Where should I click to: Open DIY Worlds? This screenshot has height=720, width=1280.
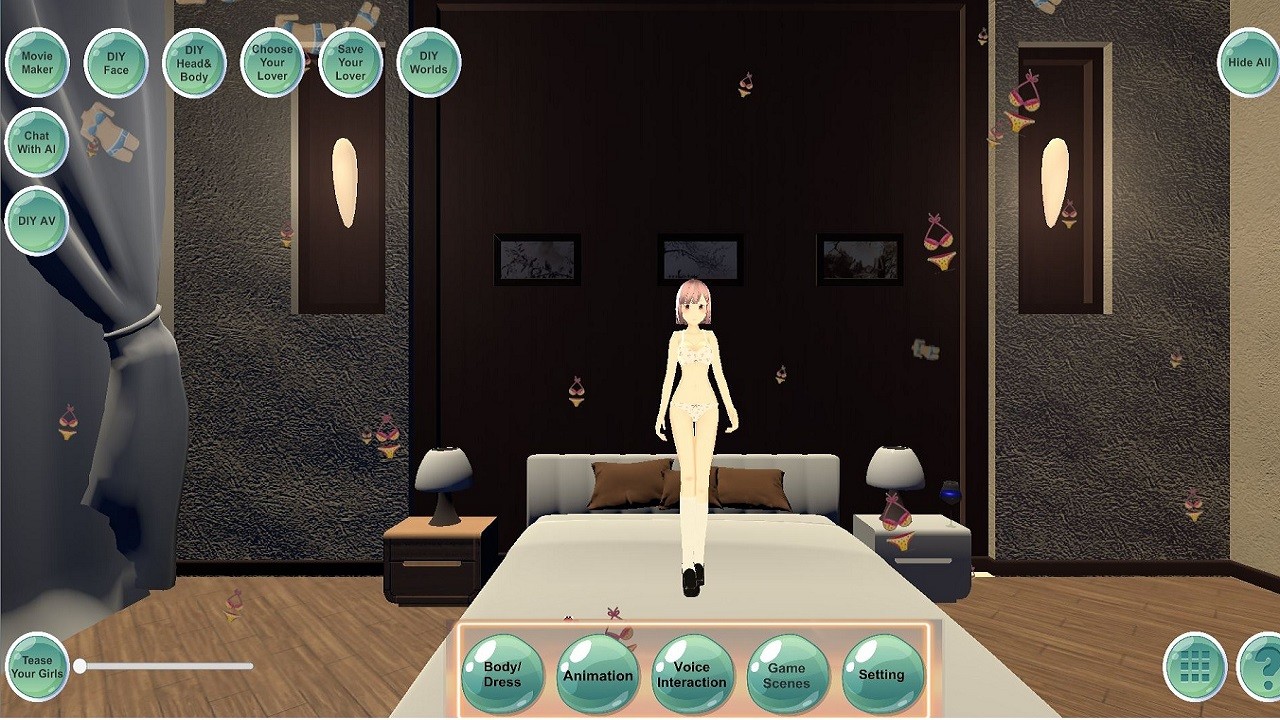(429, 63)
